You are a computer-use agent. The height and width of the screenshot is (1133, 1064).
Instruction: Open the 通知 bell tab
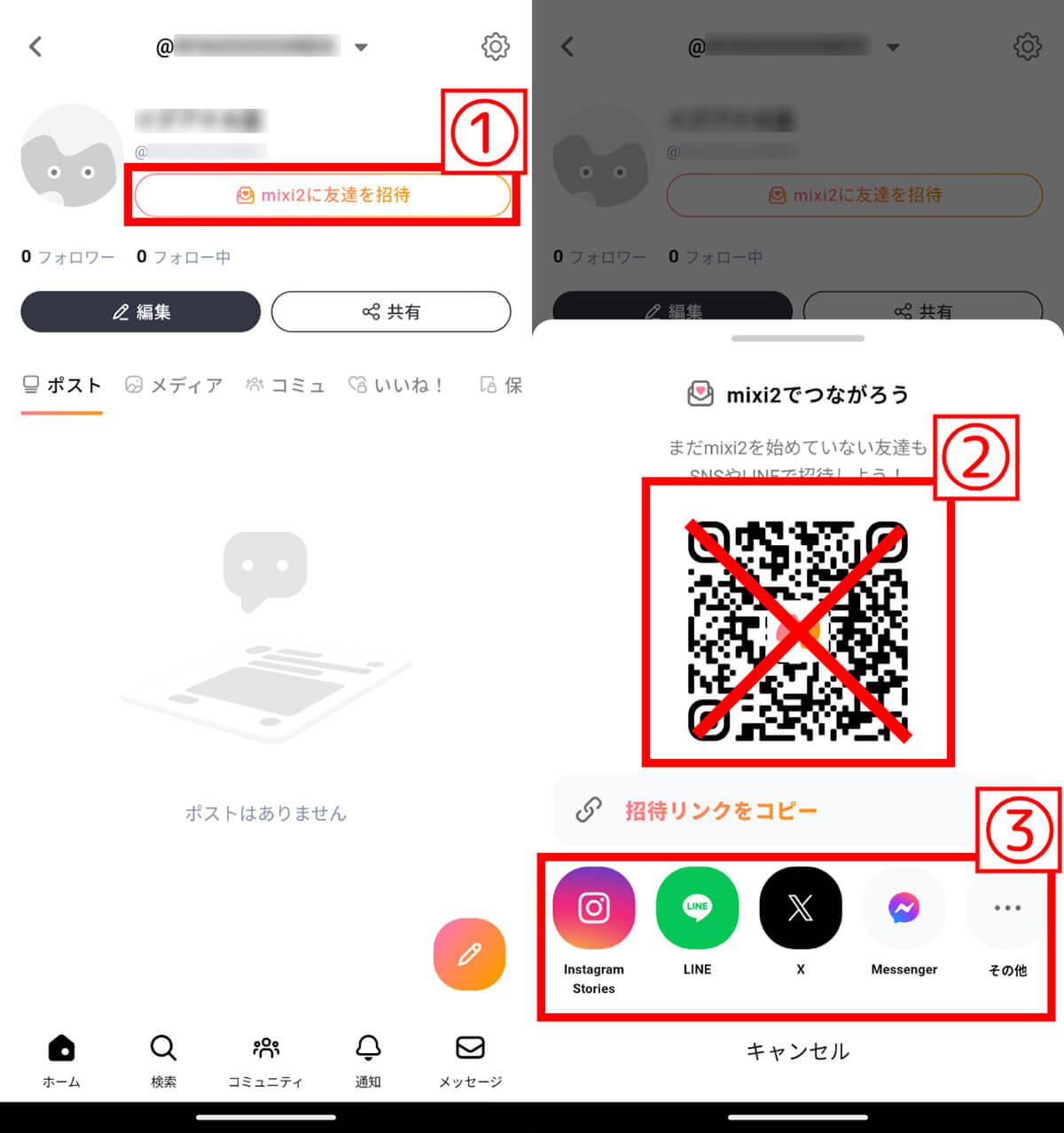click(x=368, y=1059)
